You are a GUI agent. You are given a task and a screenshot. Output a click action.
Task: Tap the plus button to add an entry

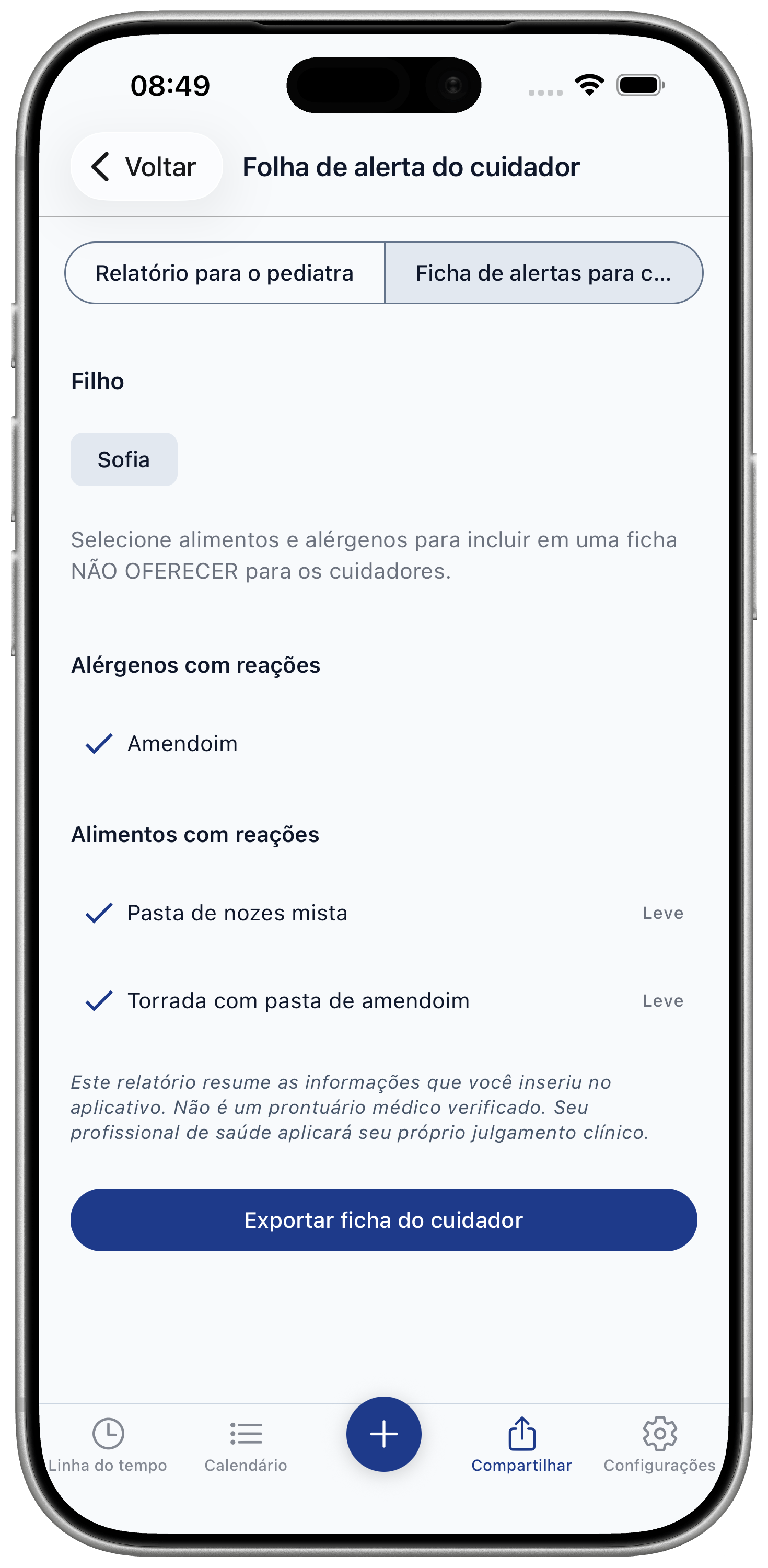click(x=383, y=1434)
